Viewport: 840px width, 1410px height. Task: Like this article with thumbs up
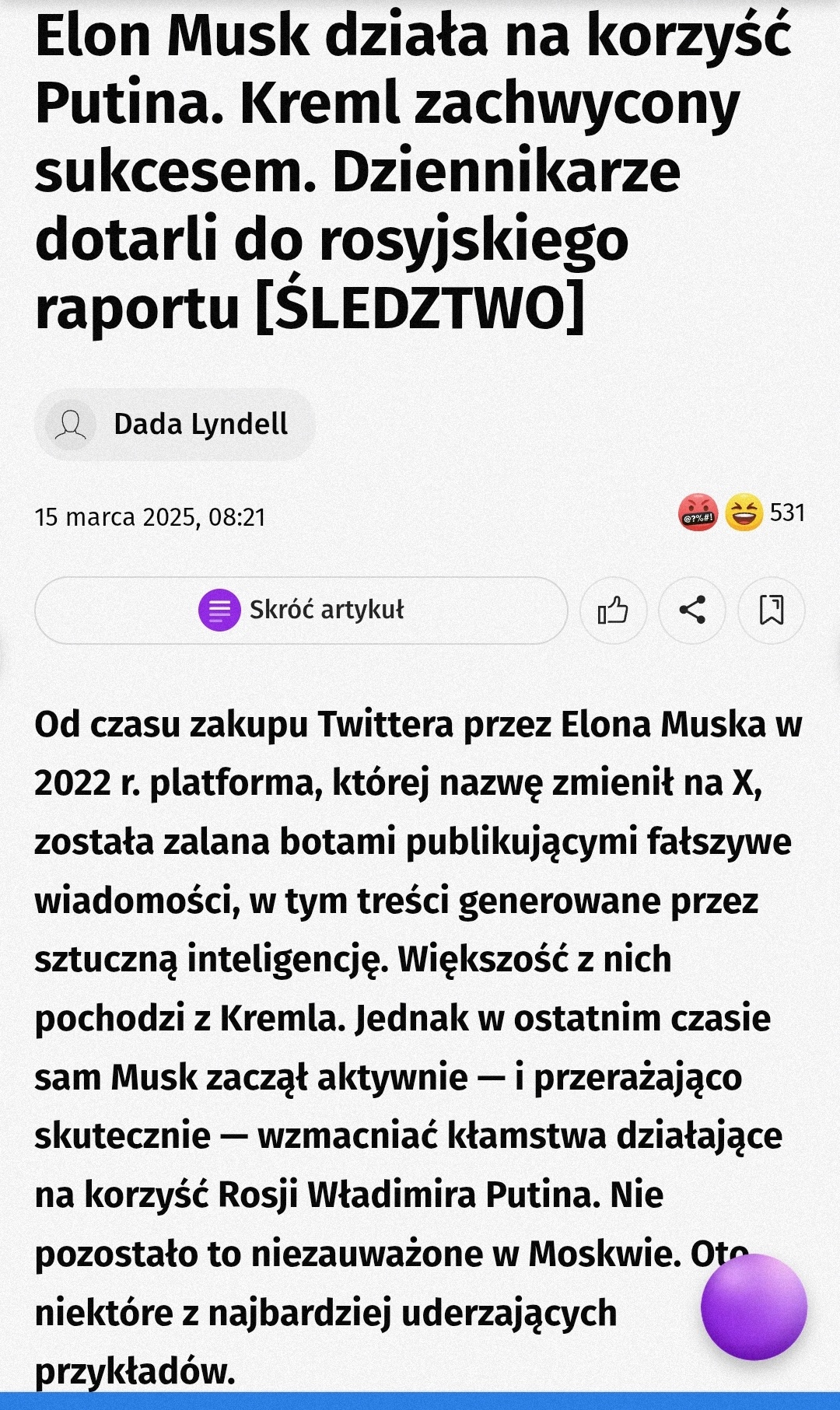point(613,611)
